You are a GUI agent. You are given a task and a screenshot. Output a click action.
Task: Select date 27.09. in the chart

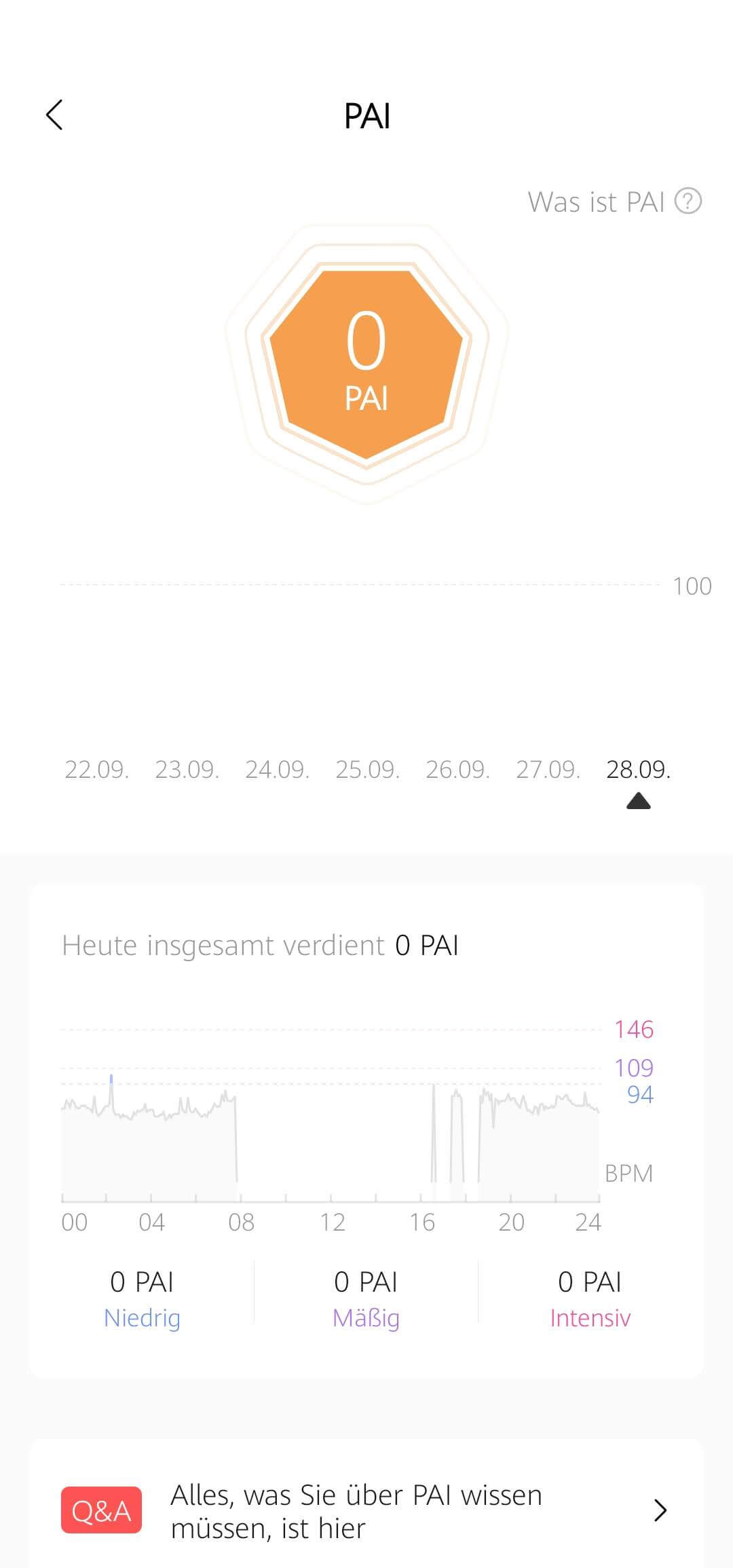tap(548, 769)
